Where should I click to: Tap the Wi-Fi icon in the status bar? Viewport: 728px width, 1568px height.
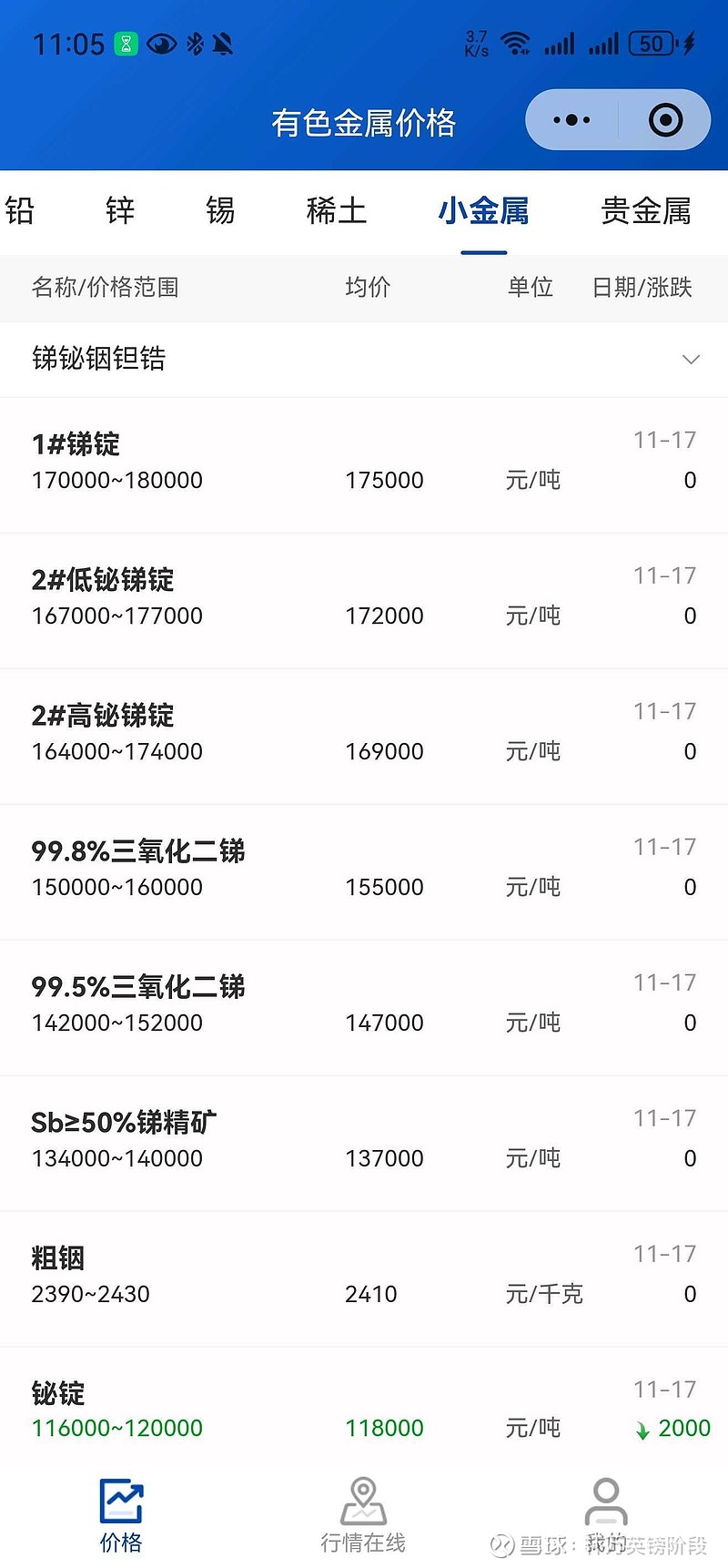point(517,42)
